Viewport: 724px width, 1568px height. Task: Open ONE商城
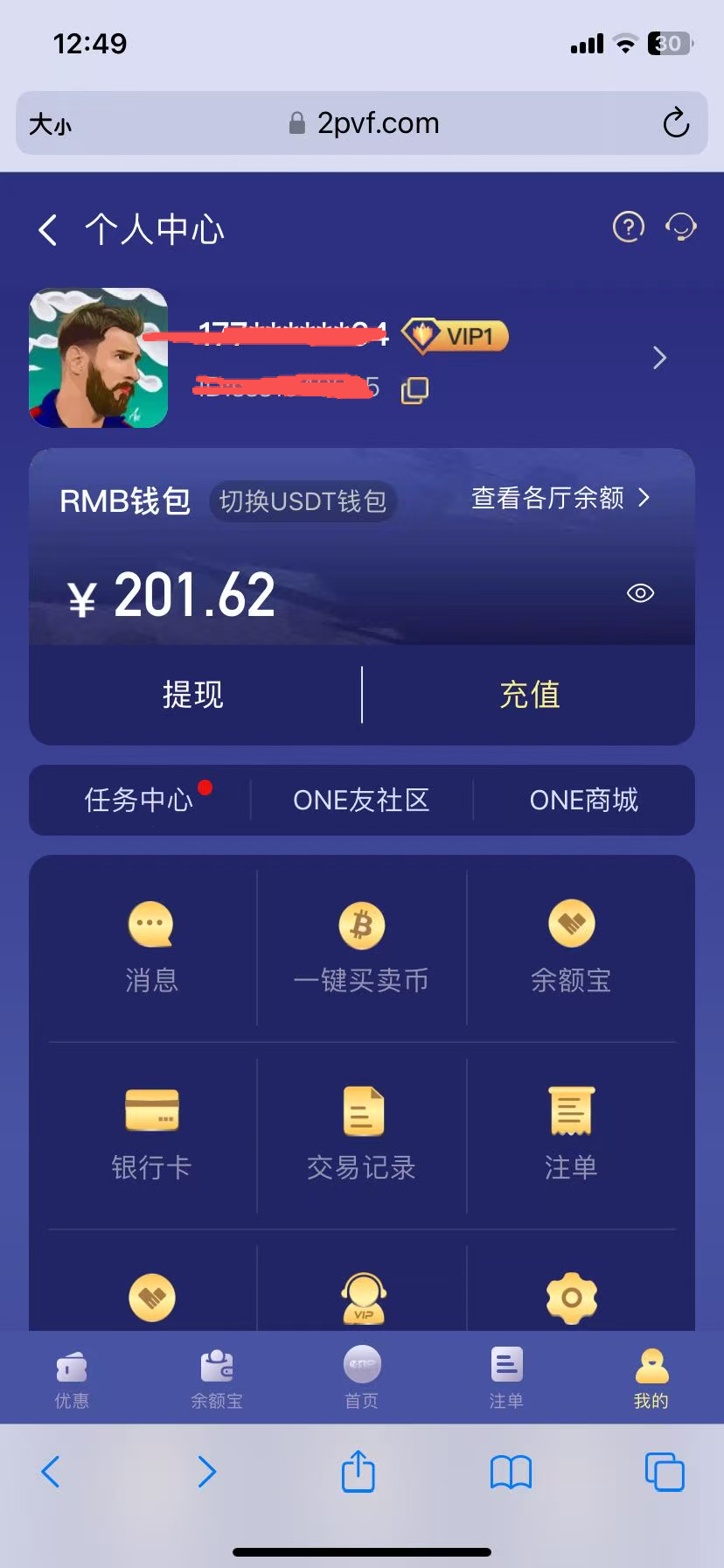[583, 800]
